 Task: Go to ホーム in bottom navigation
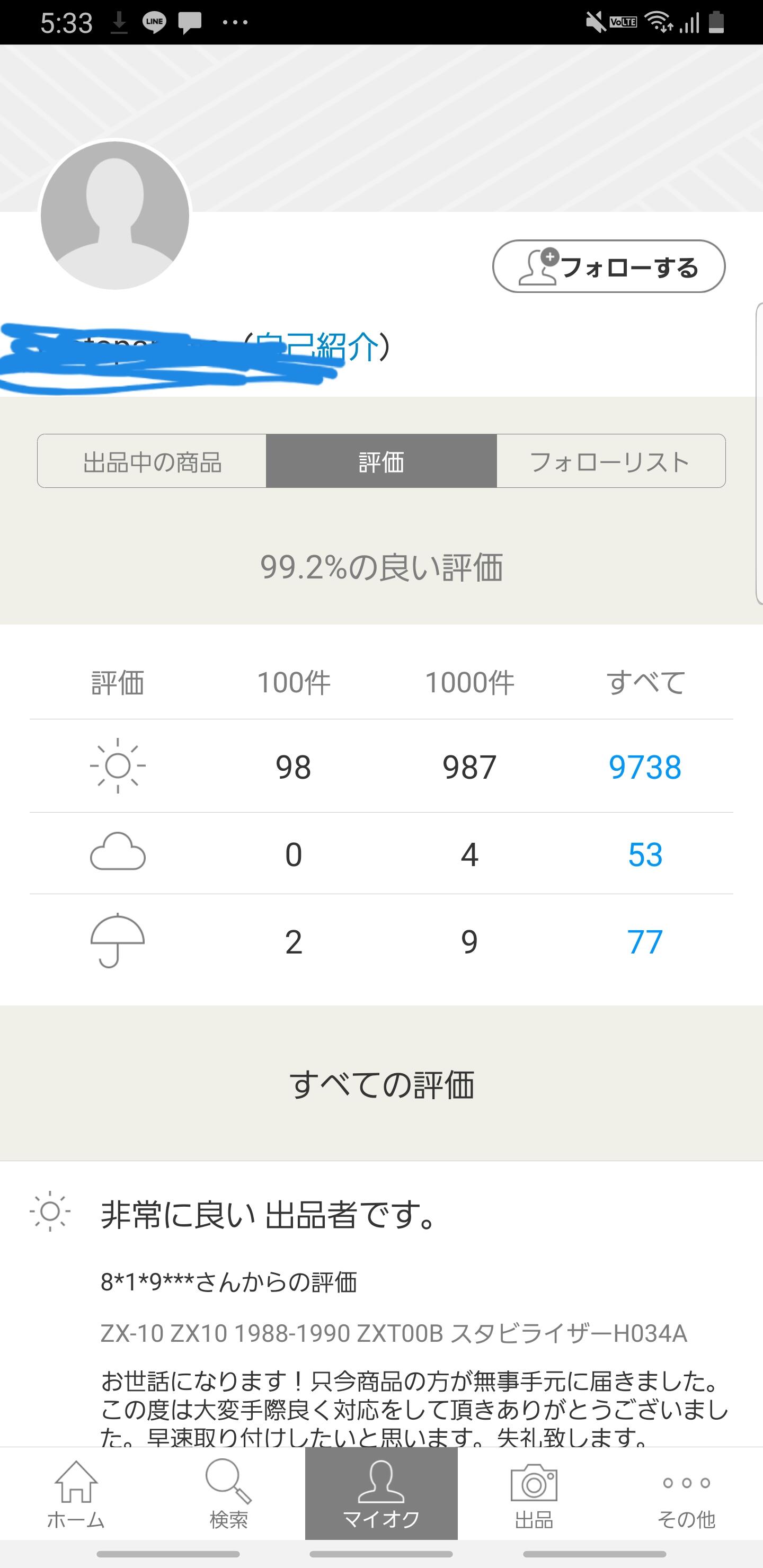(x=76, y=1494)
